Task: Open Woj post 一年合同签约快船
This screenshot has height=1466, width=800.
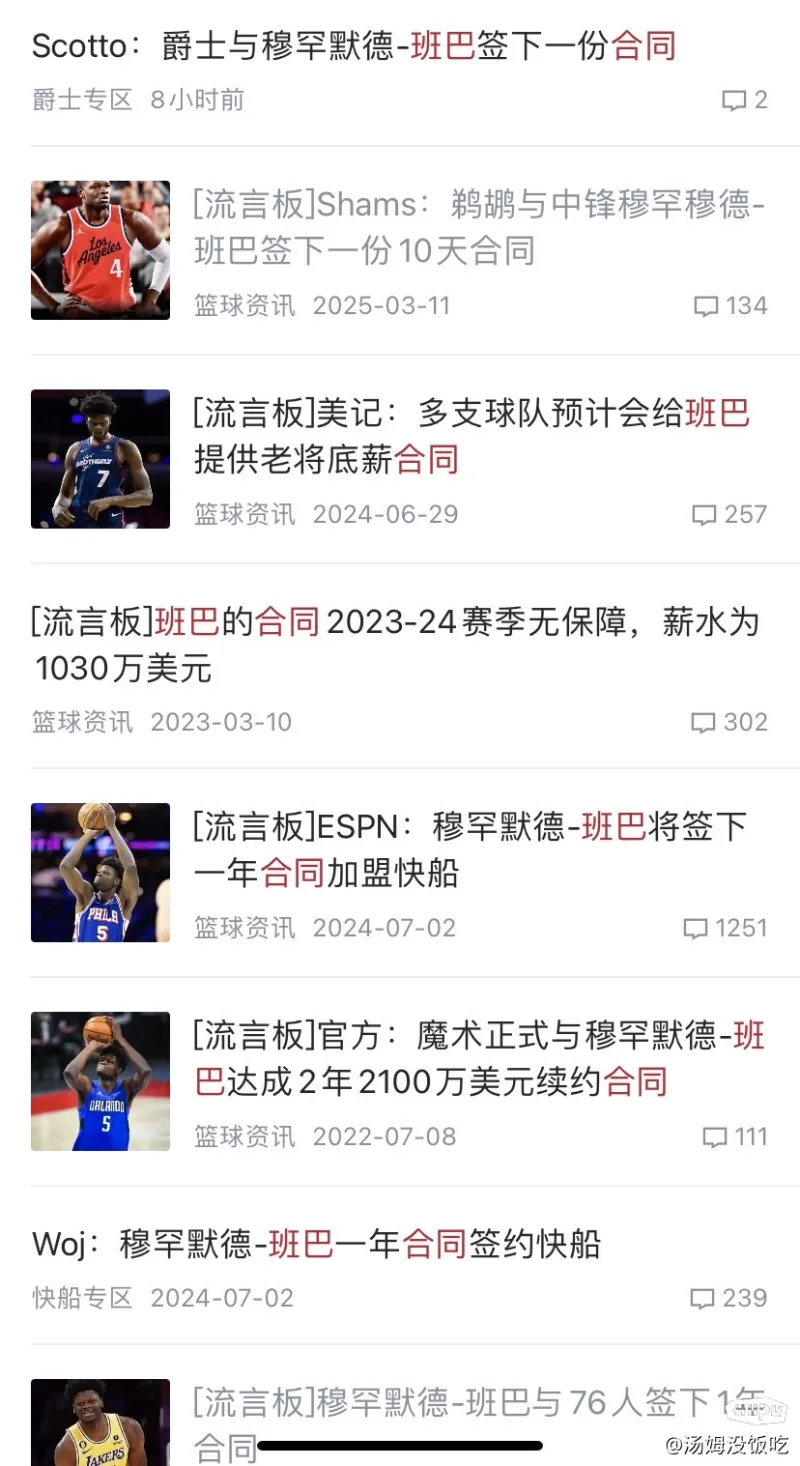Action: point(316,1244)
